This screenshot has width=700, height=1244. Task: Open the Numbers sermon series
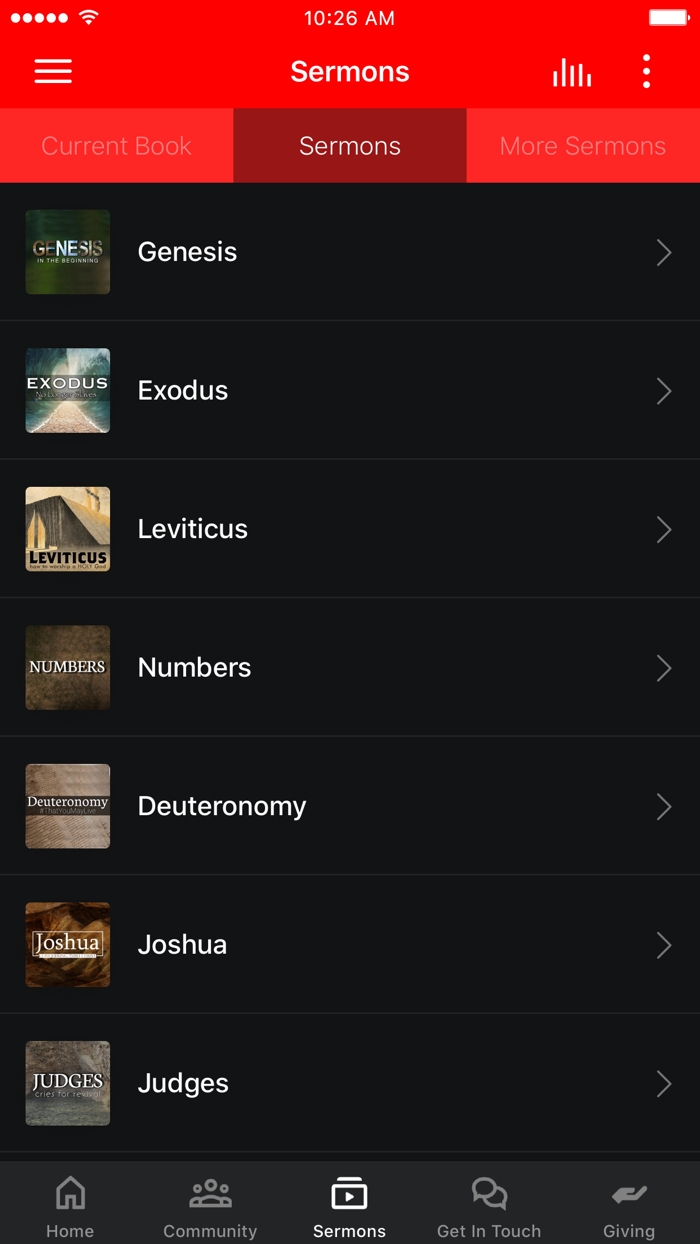[x=350, y=667]
